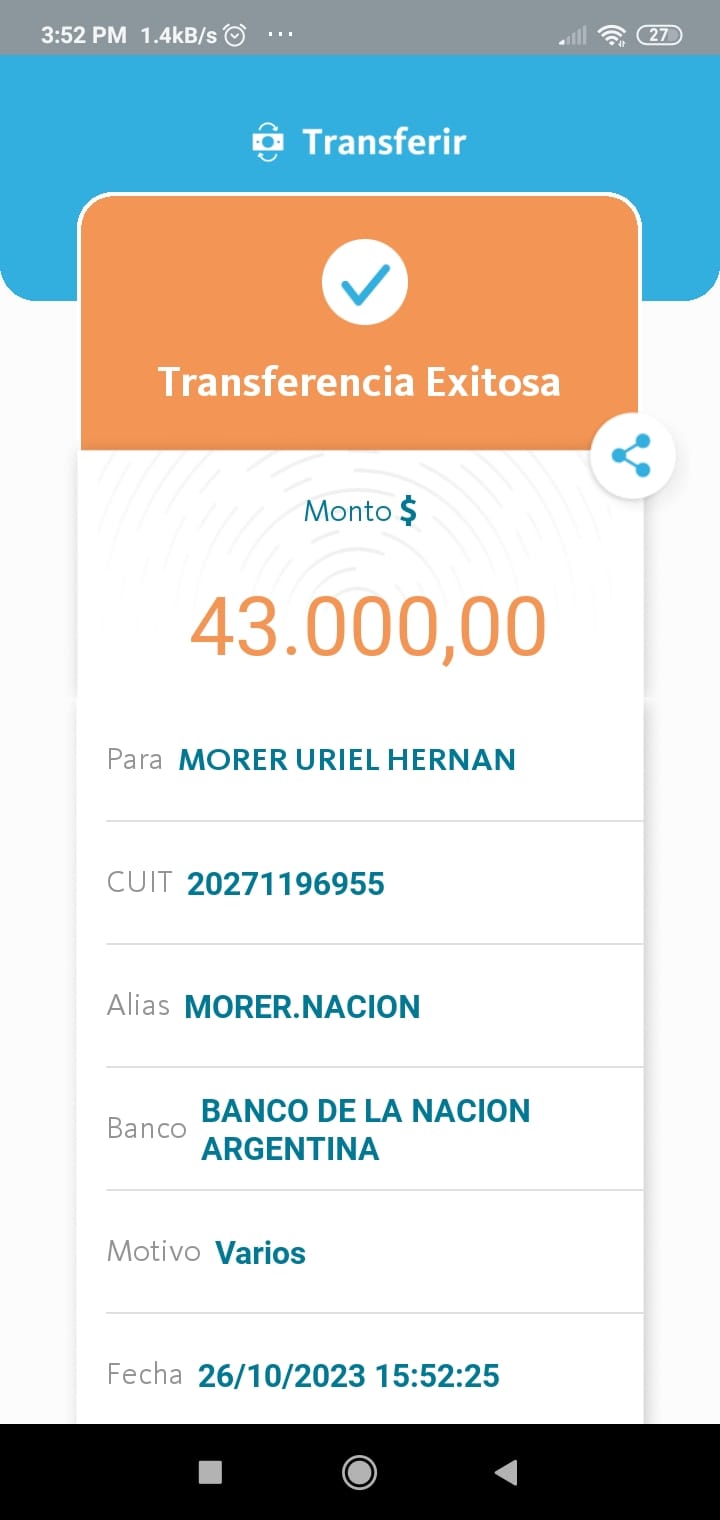
Task: Open the recent apps overview
Action: click(210, 1472)
